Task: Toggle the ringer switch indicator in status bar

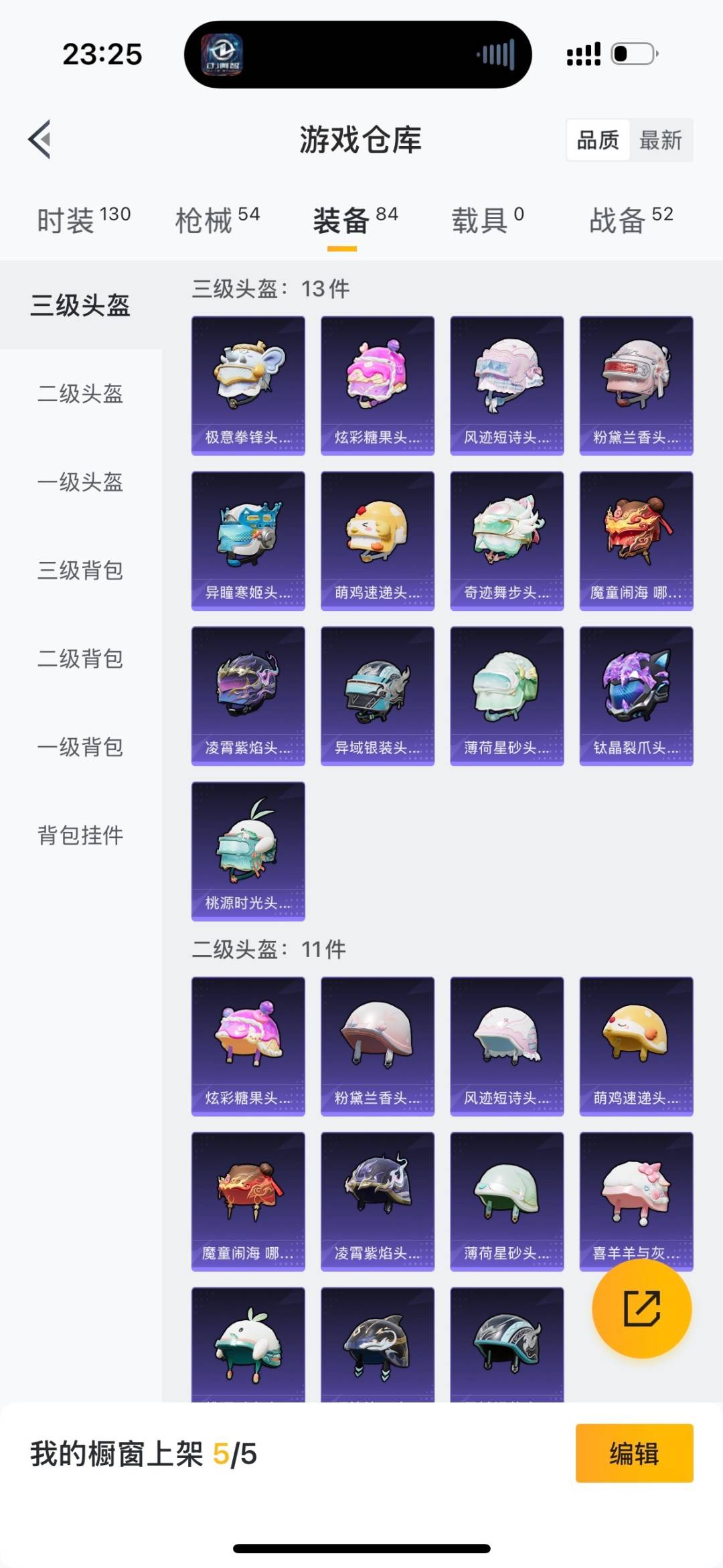Action: tap(631, 54)
